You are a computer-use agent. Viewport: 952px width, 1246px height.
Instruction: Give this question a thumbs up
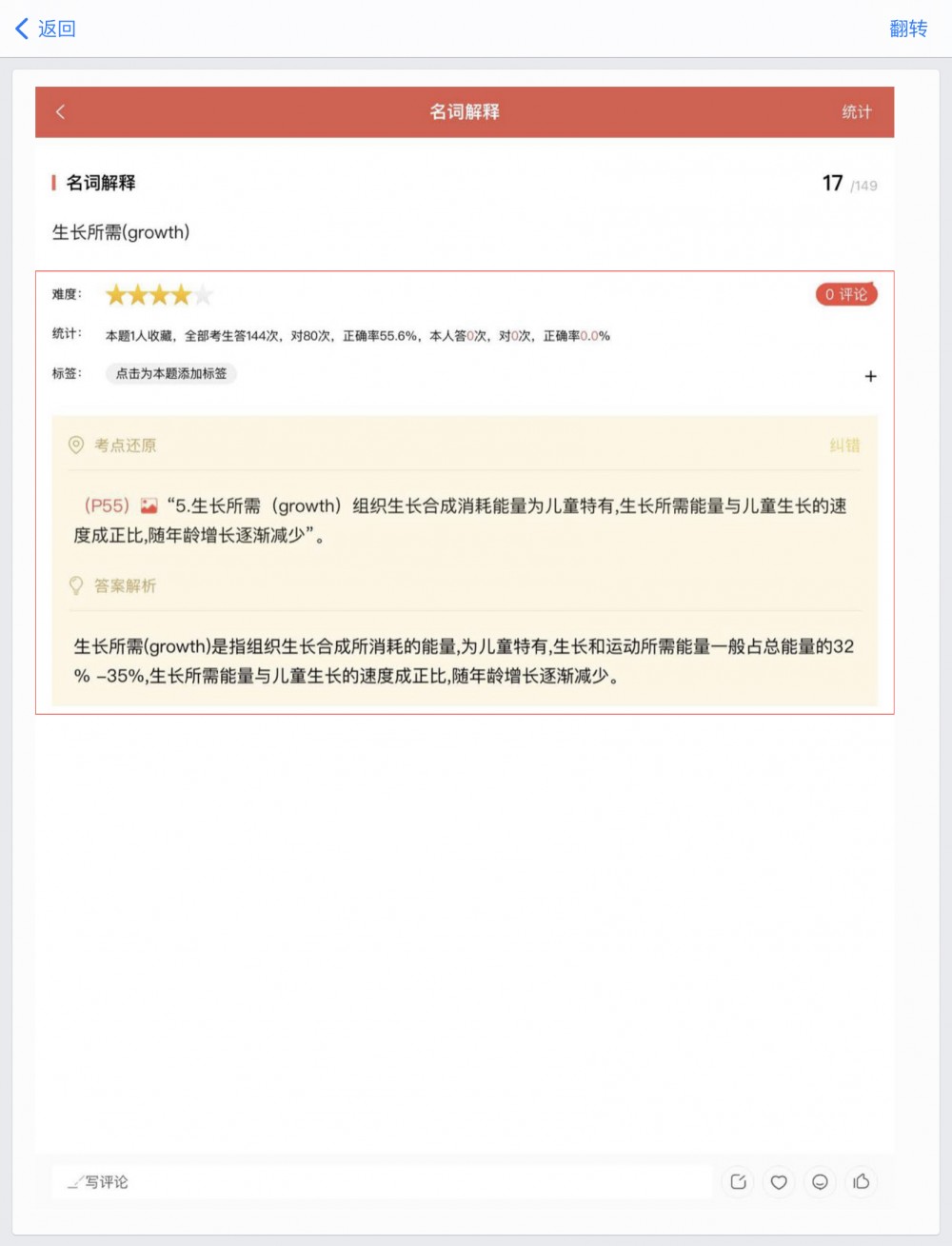tap(861, 1181)
